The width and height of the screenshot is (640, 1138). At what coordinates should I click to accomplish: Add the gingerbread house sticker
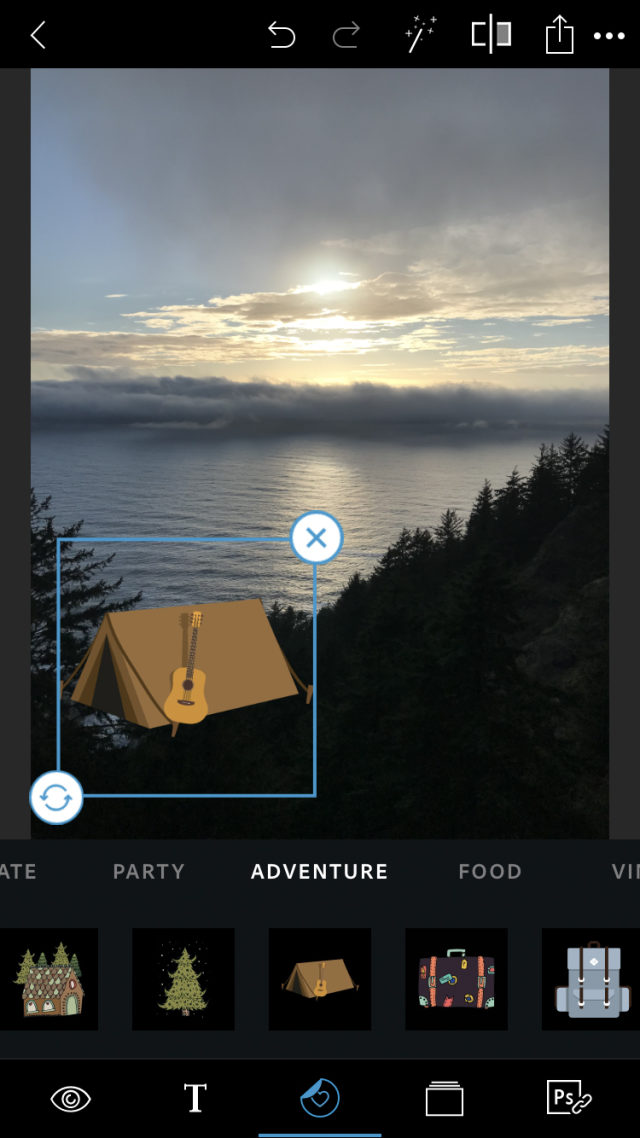[x=50, y=979]
